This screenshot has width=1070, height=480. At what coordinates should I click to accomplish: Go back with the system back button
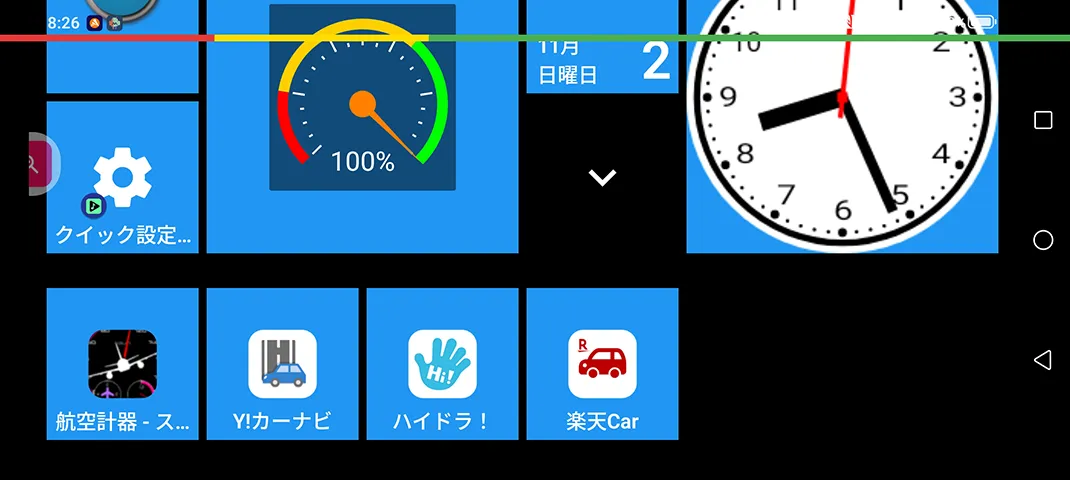(1042, 360)
